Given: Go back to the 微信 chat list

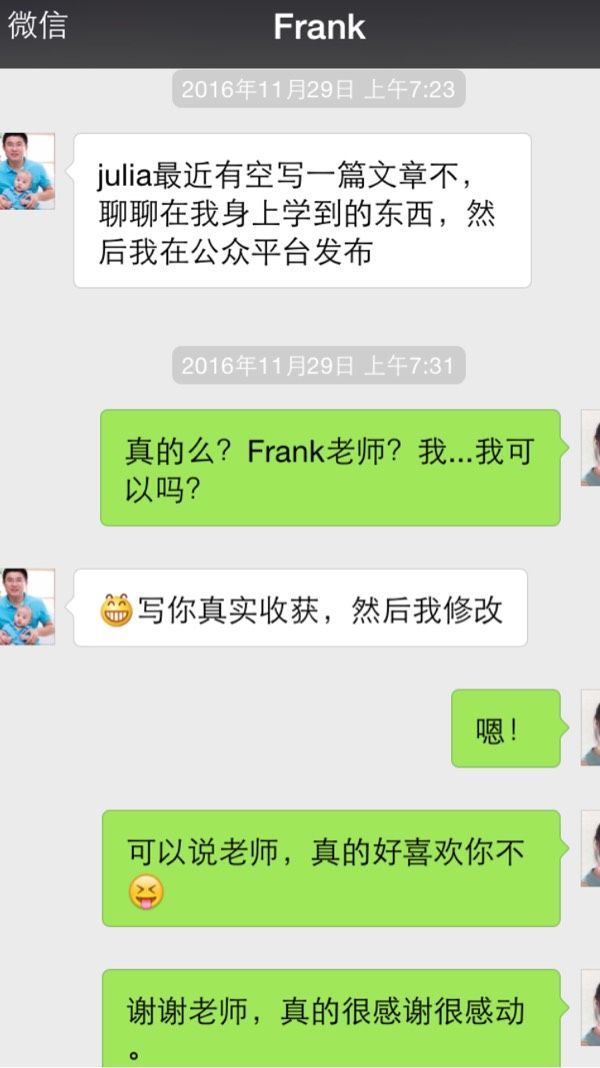Looking at the screenshot, I should click(37, 25).
